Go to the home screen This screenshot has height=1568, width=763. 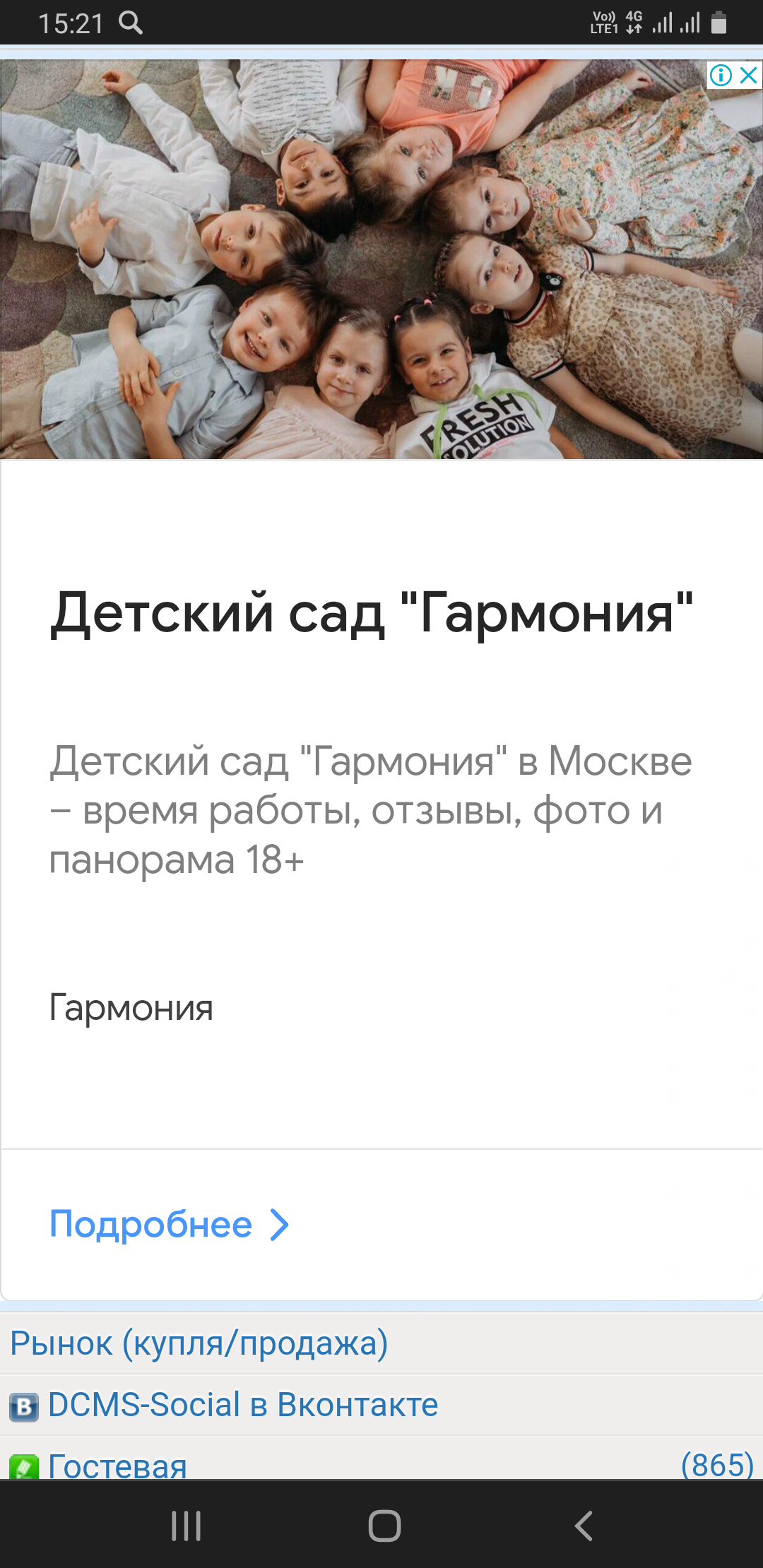click(x=384, y=1526)
